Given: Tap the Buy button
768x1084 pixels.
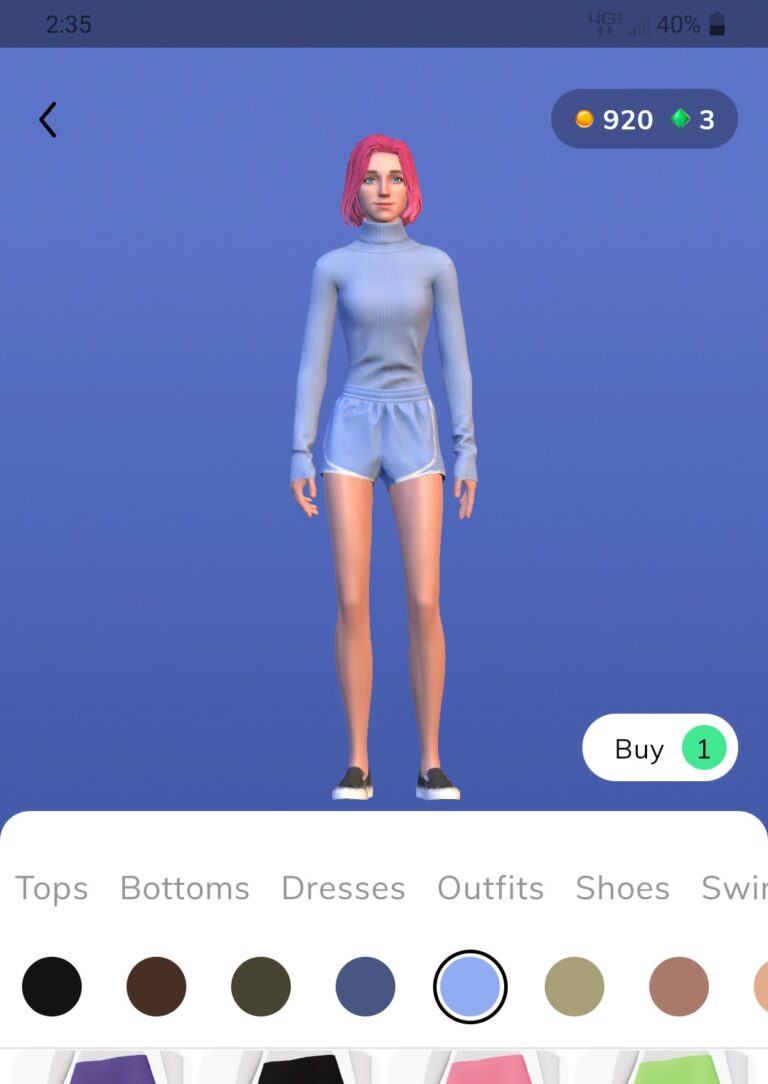Looking at the screenshot, I should click(x=659, y=748).
